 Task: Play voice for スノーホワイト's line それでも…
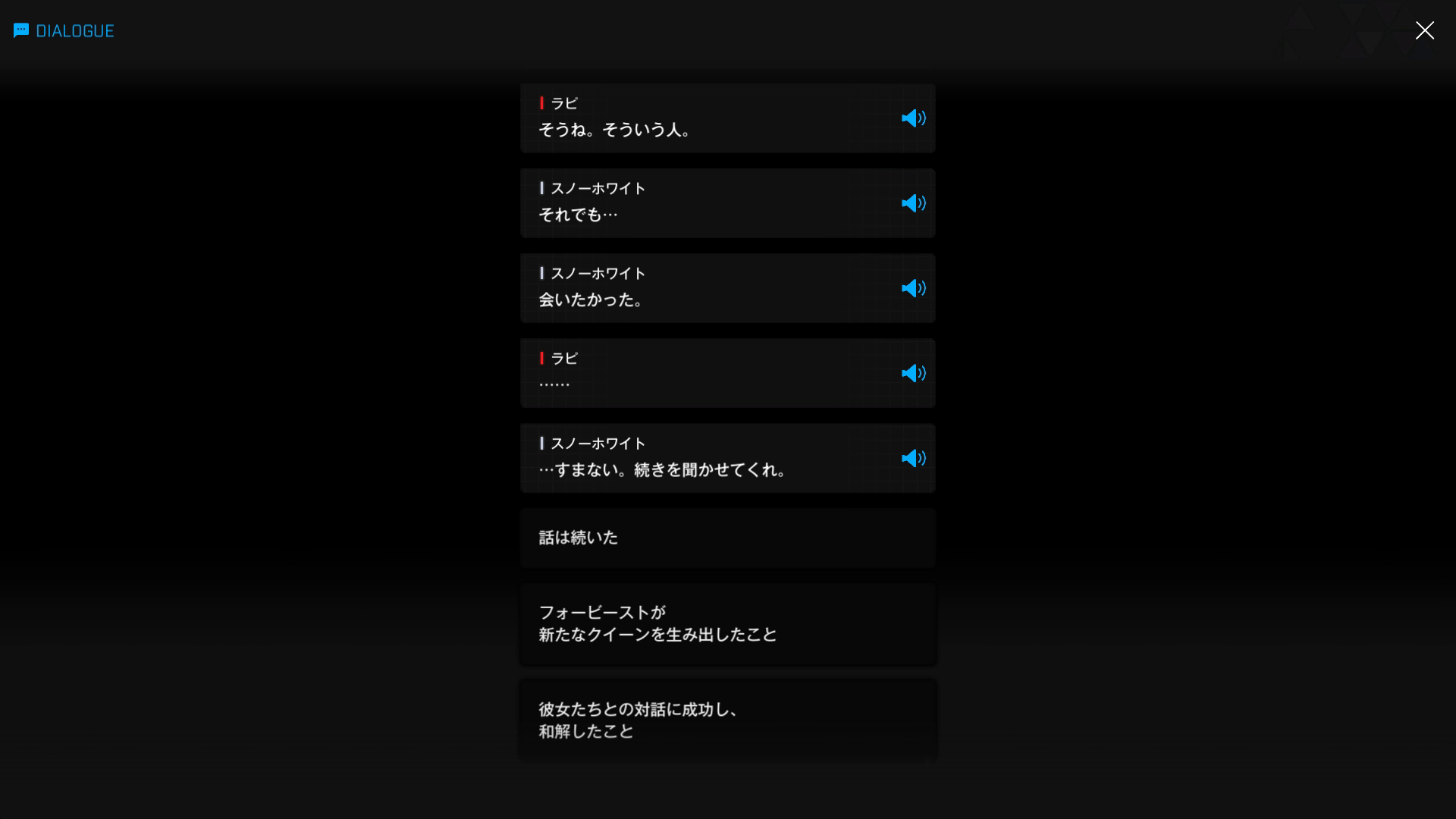(913, 203)
